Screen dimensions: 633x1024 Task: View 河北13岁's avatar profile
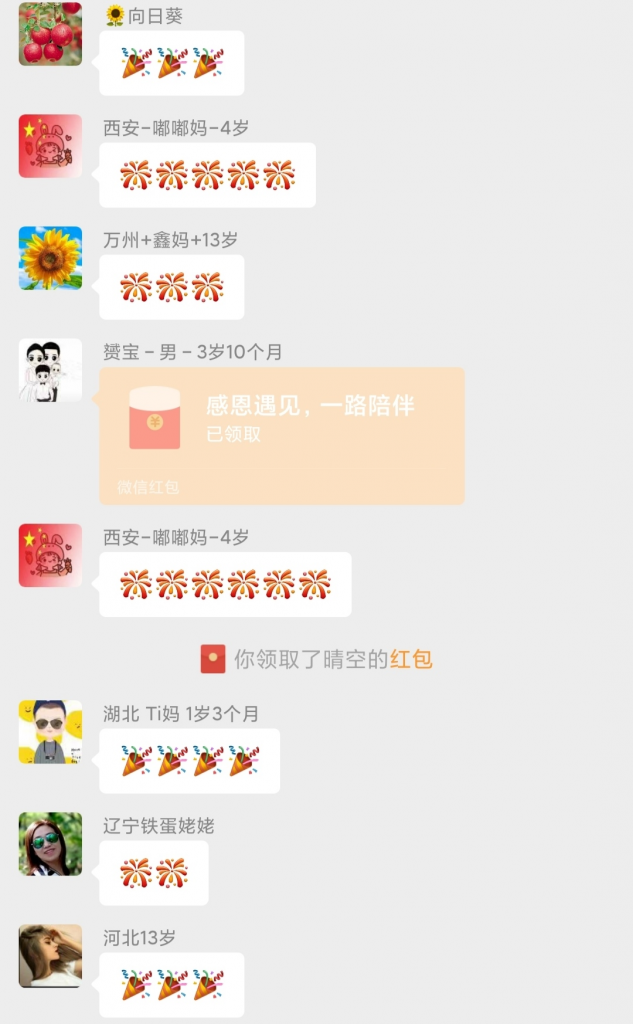coord(50,956)
